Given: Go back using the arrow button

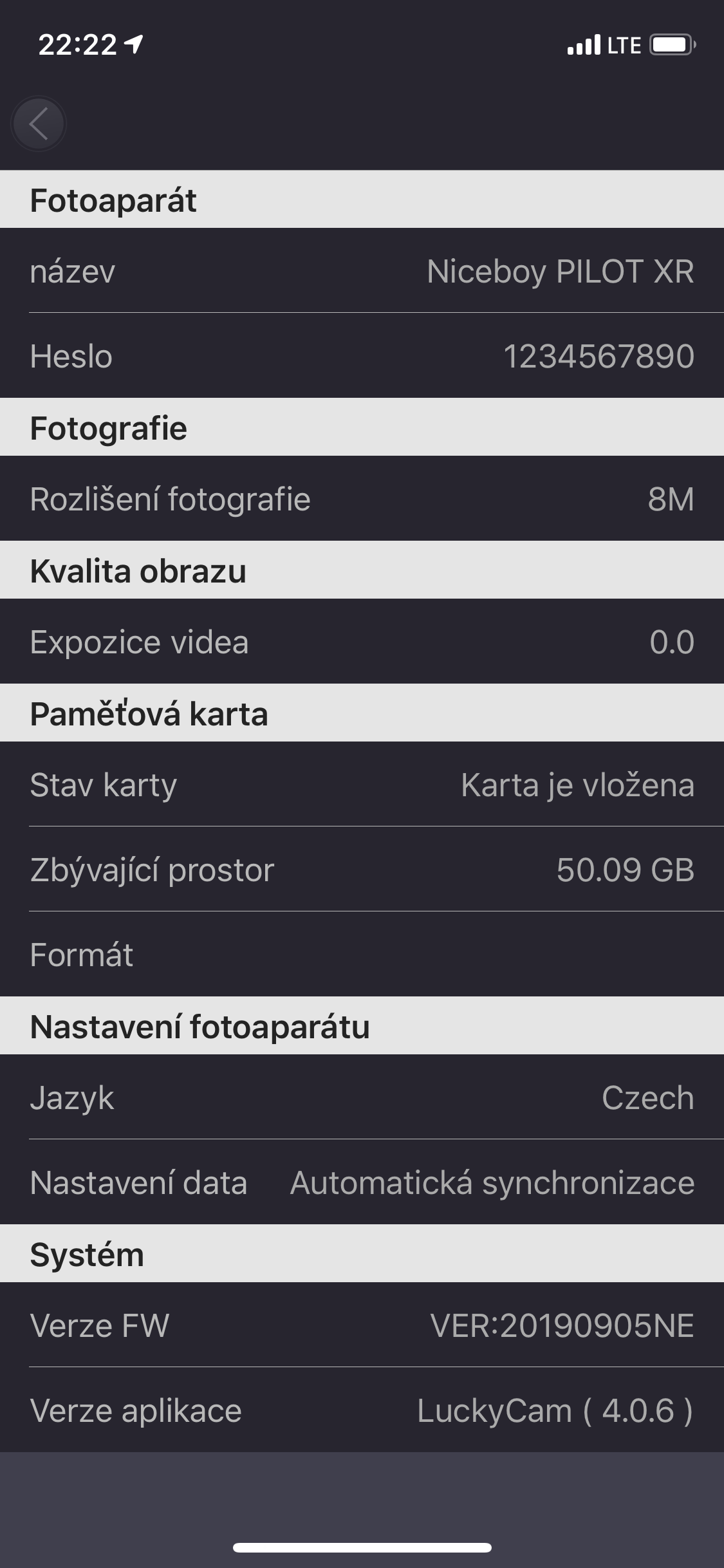Looking at the screenshot, I should tap(39, 124).
